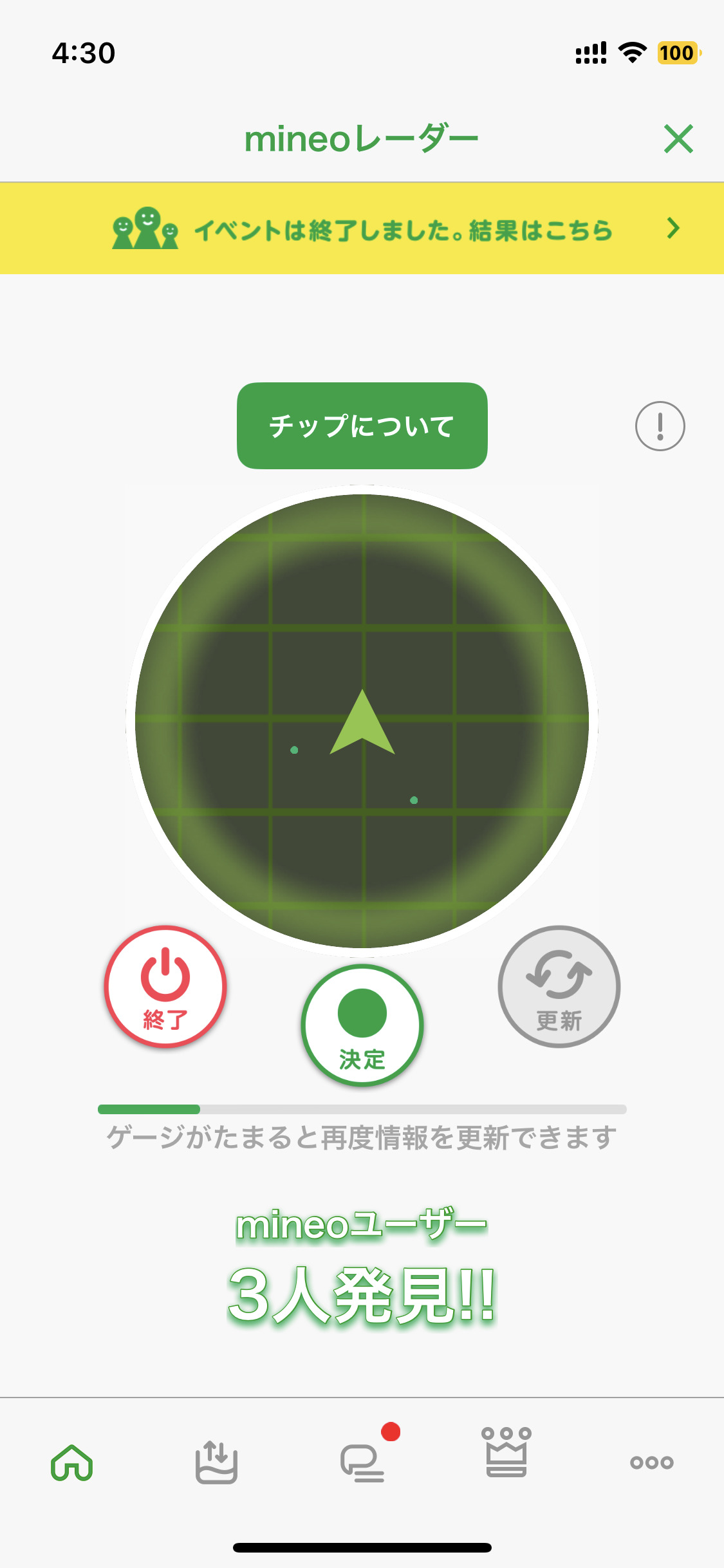This screenshot has width=724, height=1568.
Task: Close the mineoレーダー screen
Action: pos(678,139)
